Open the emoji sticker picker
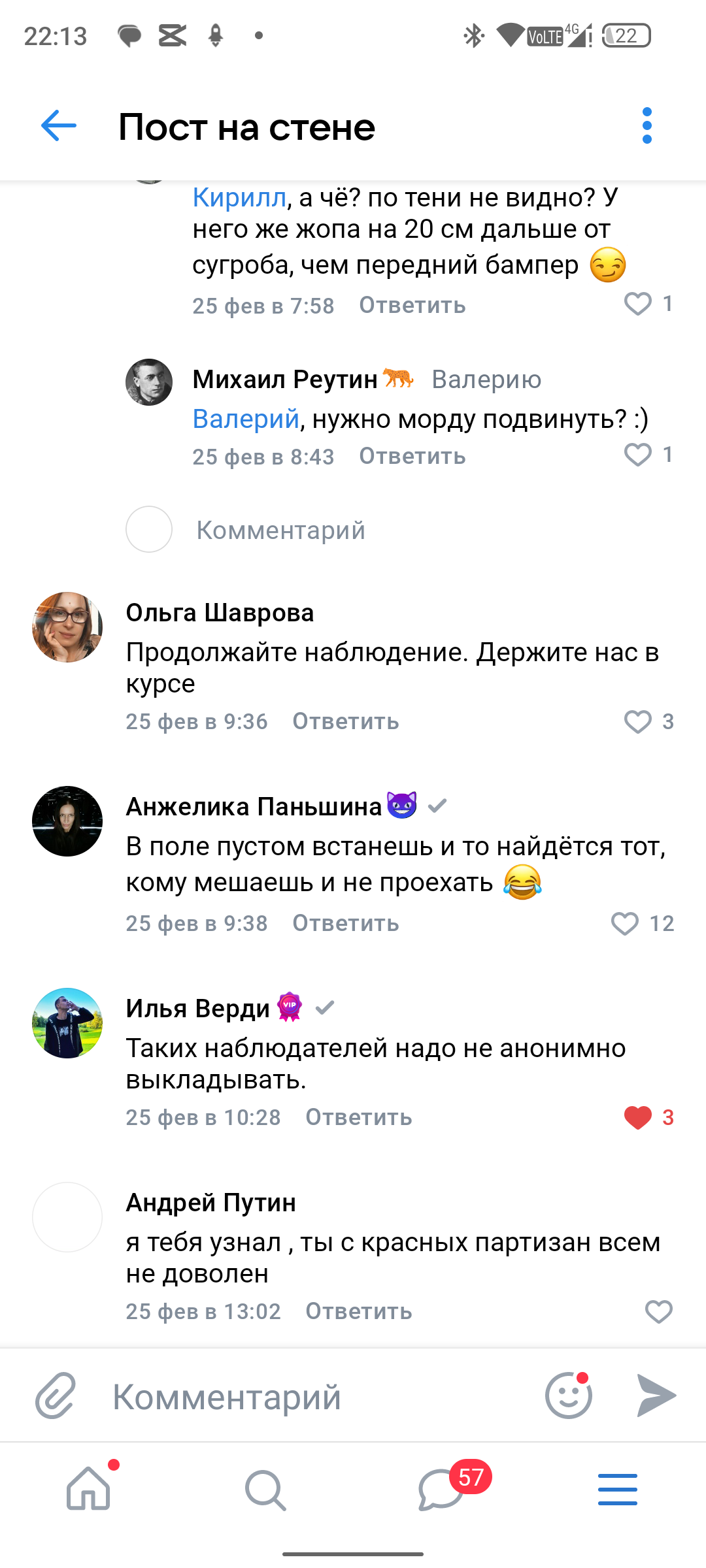This screenshot has width=706, height=1568. [569, 1396]
